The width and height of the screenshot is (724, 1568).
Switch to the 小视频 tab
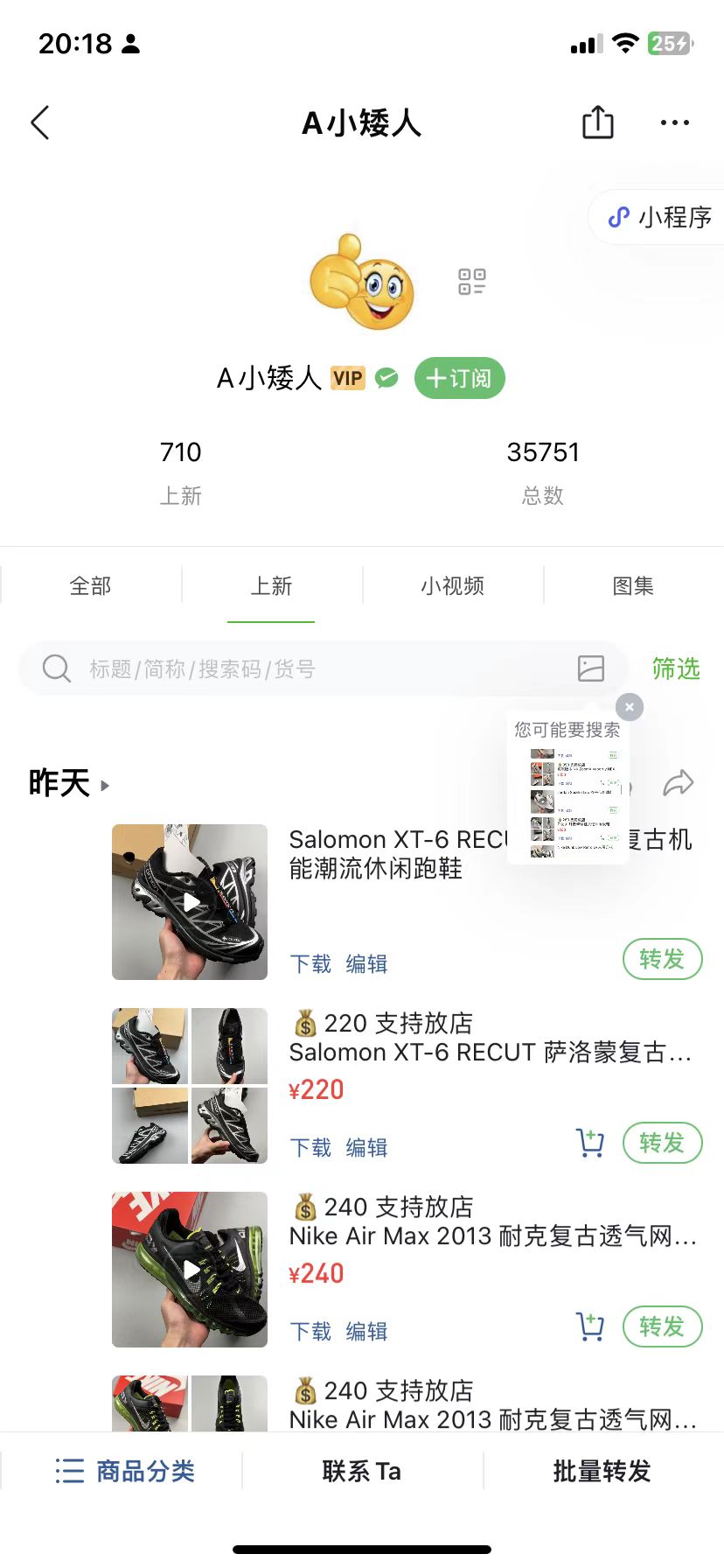[x=453, y=585]
